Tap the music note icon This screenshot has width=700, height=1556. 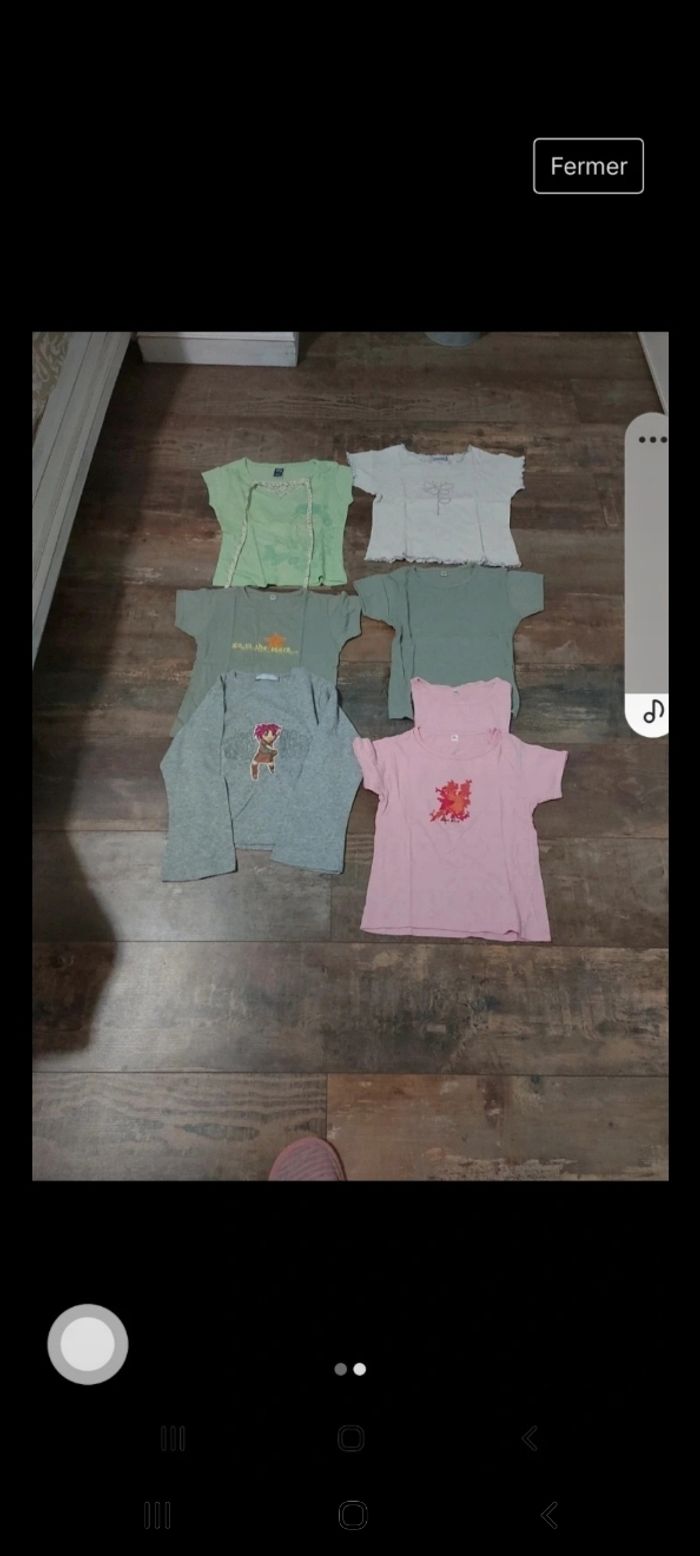(654, 711)
